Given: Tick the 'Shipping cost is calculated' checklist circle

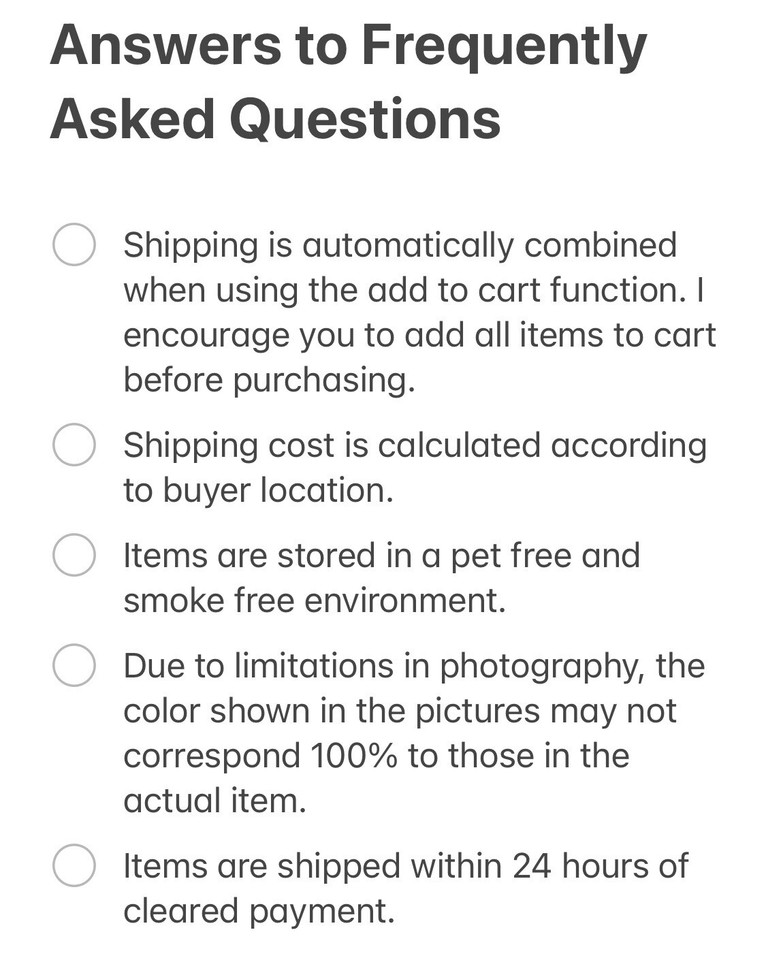Looking at the screenshot, I should tap(74, 445).
